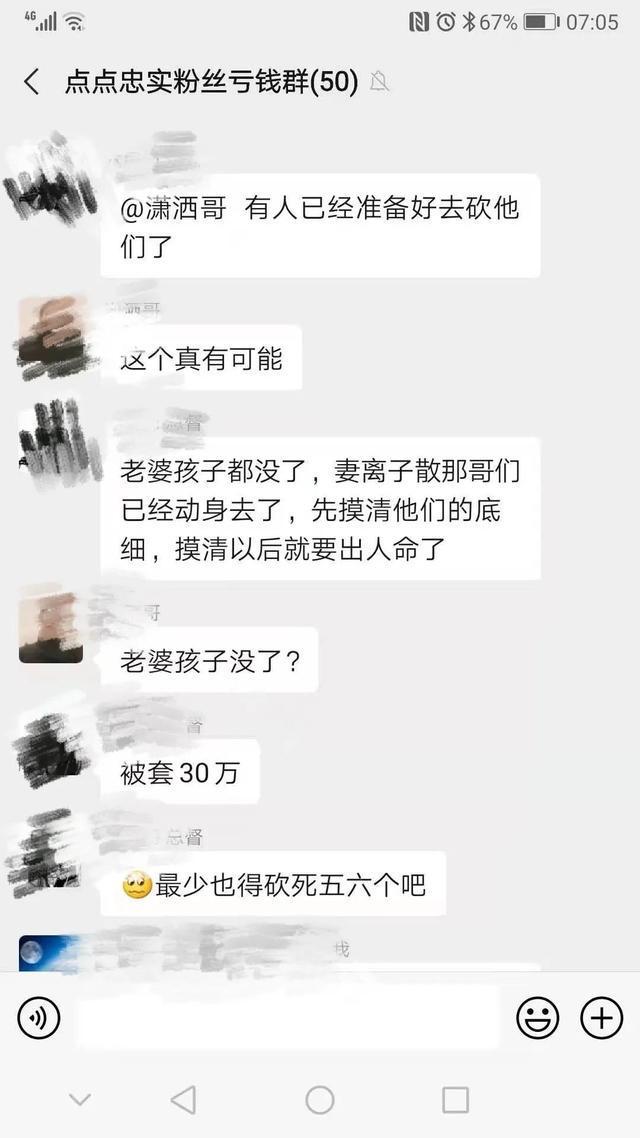Open recent apps from navigation bar
This screenshot has width=640, height=1138.
tap(455, 1100)
